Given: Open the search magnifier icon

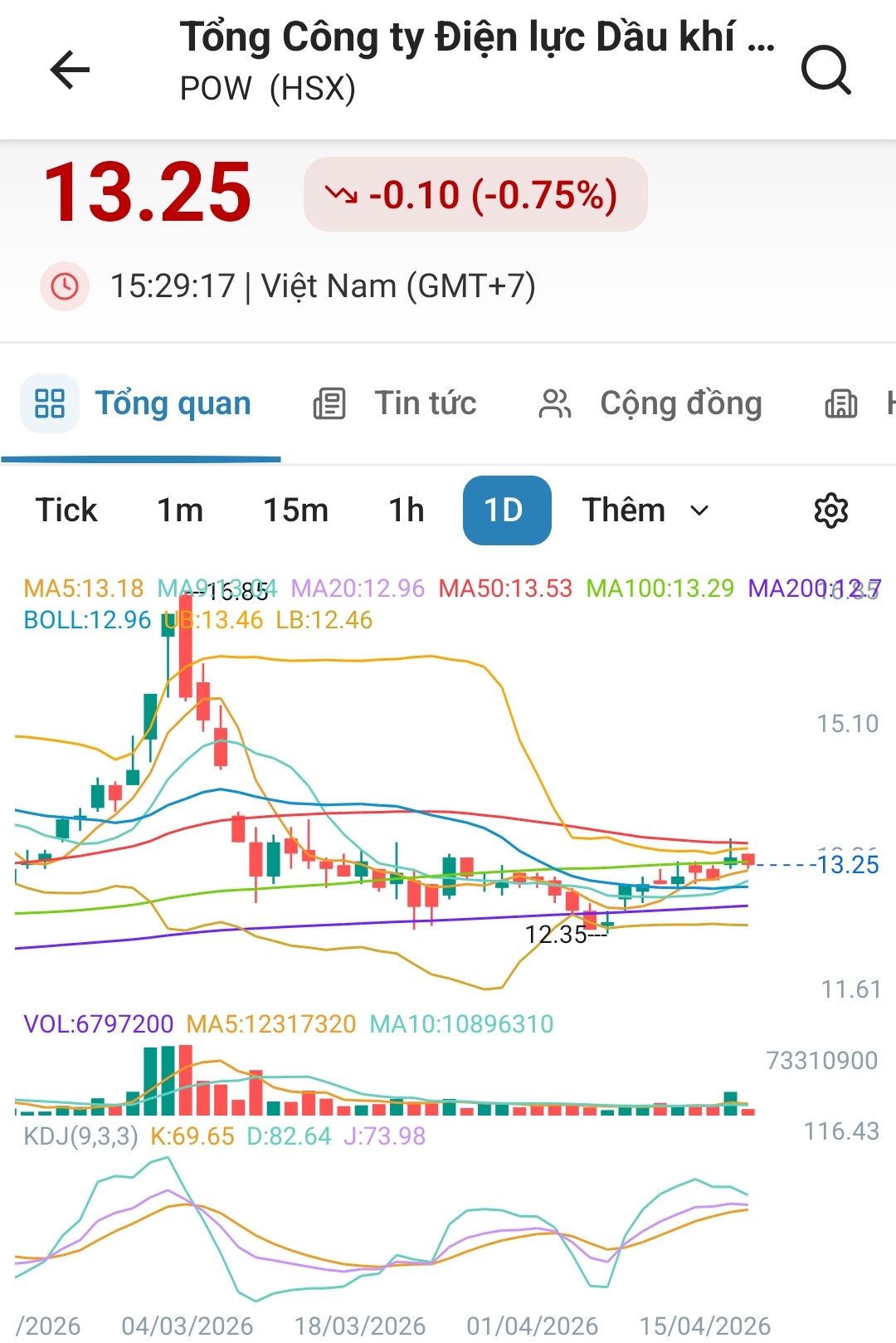Looking at the screenshot, I should [x=825, y=70].
